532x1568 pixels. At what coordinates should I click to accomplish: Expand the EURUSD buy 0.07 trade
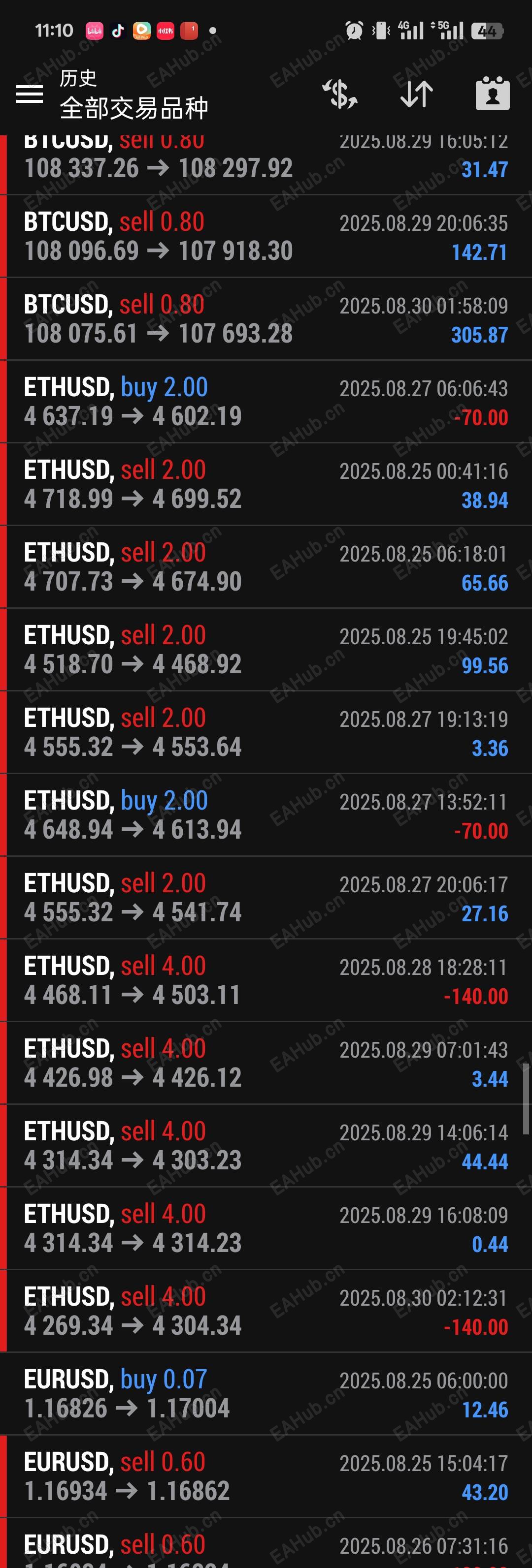[266, 1395]
